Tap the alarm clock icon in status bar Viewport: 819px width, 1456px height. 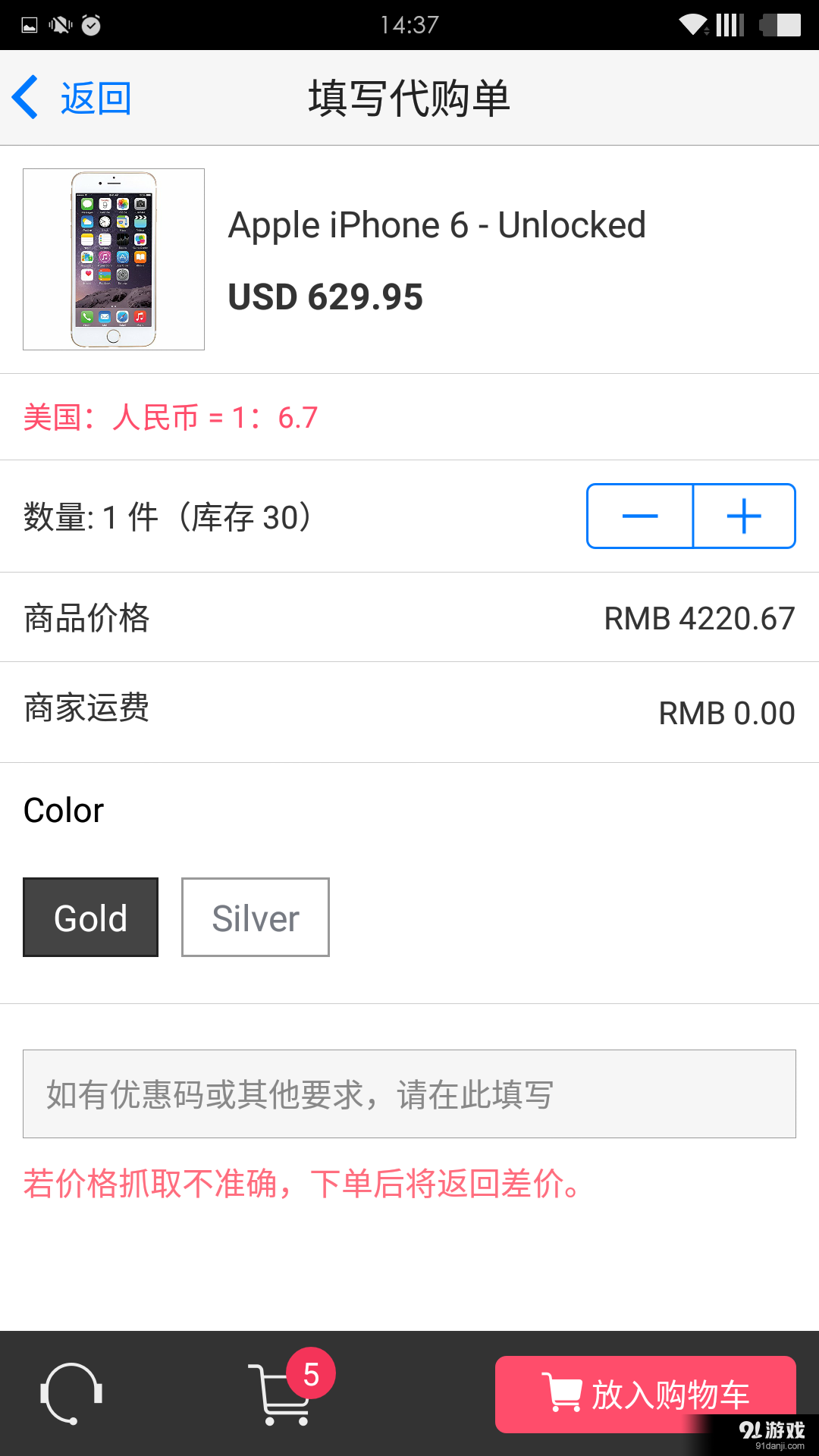(x=91, y=24)
